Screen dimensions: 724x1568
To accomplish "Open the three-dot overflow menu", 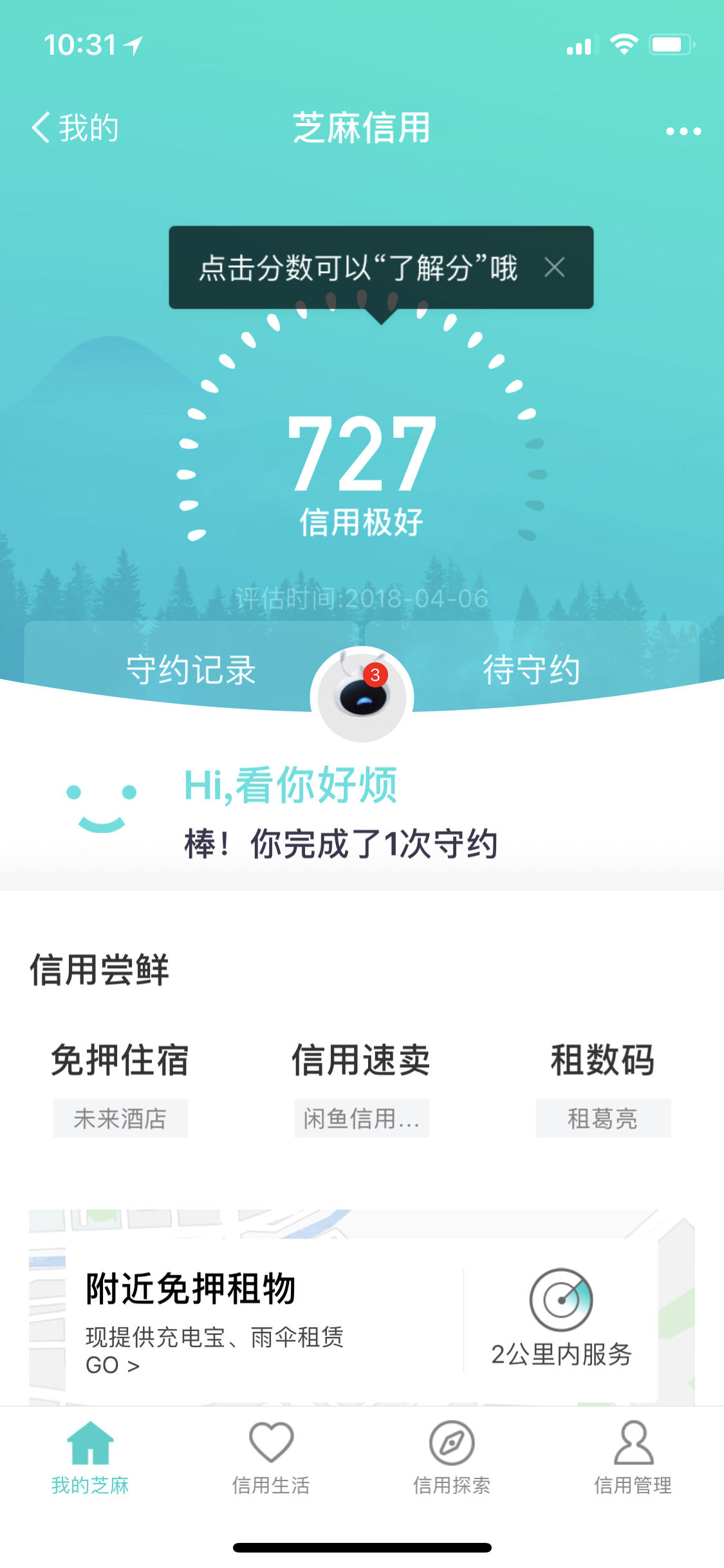I will tap(683, 131).
